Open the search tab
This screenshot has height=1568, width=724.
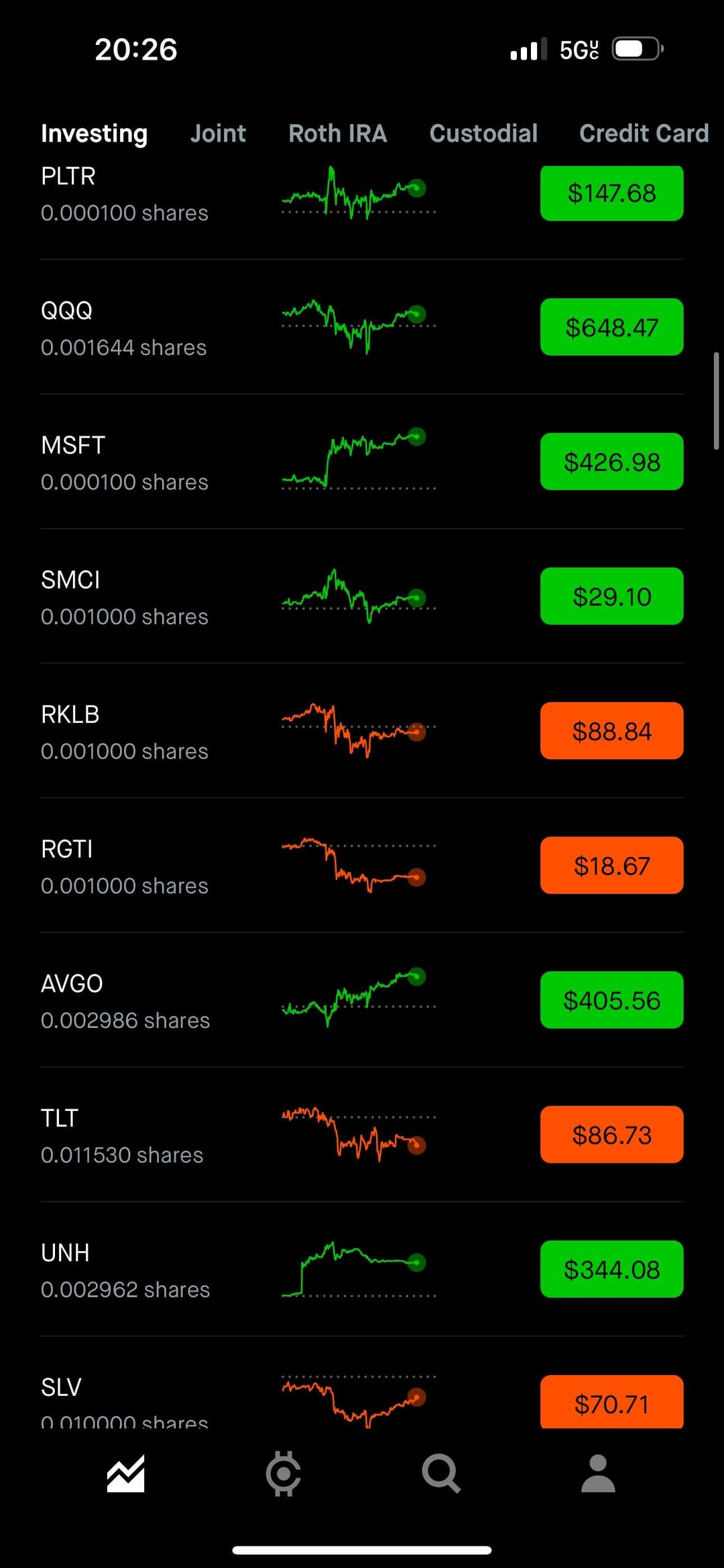point(440,1474)
